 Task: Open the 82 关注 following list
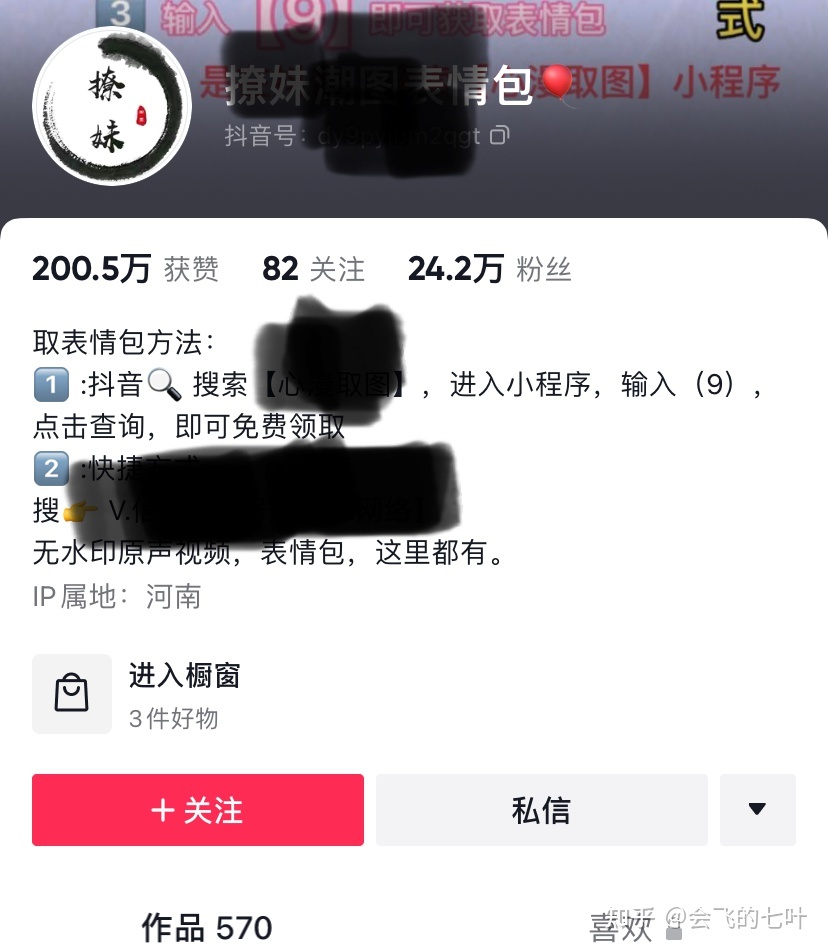coord(313,269)
